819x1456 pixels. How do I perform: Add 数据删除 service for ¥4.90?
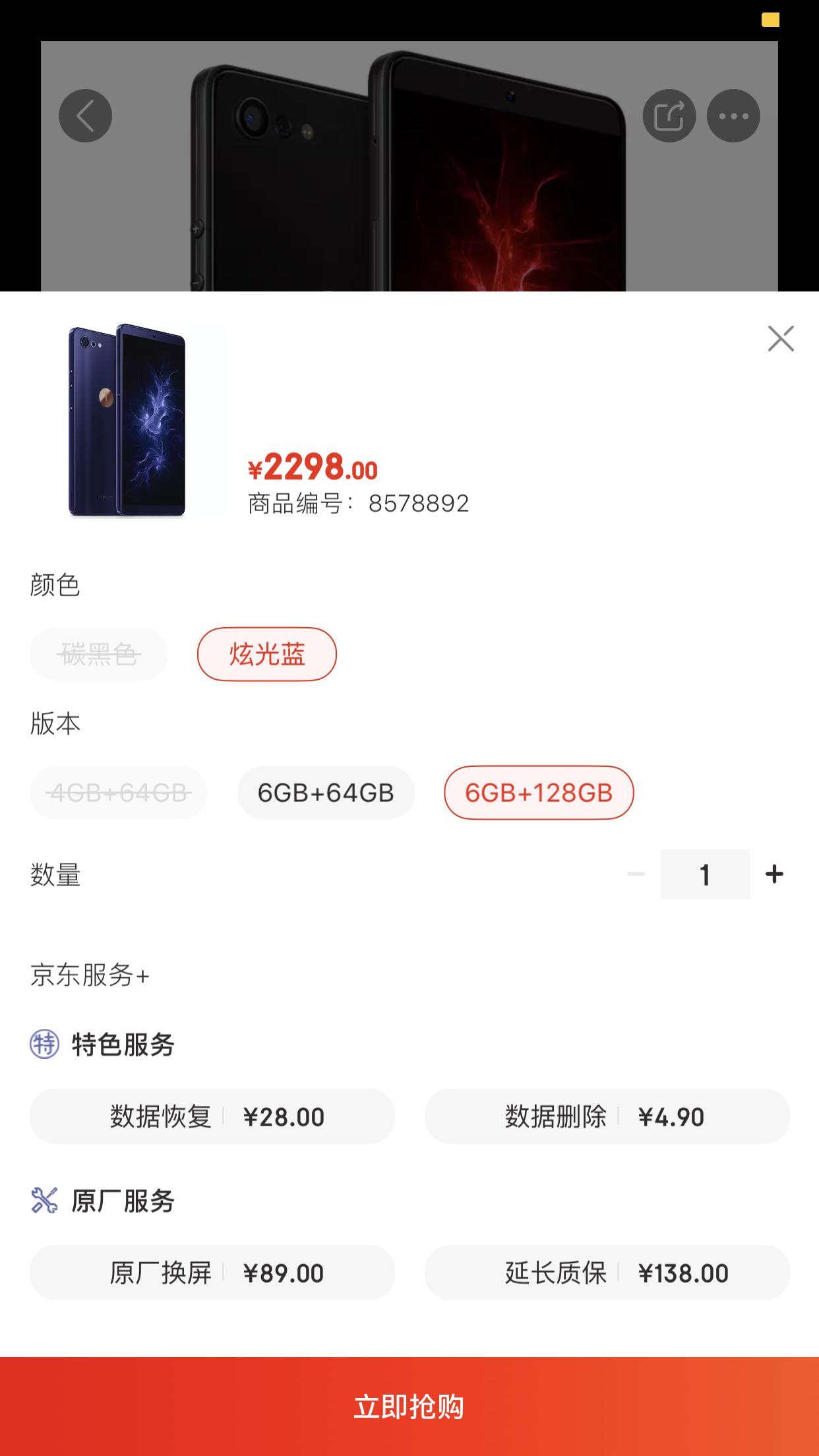(607, 1116)
